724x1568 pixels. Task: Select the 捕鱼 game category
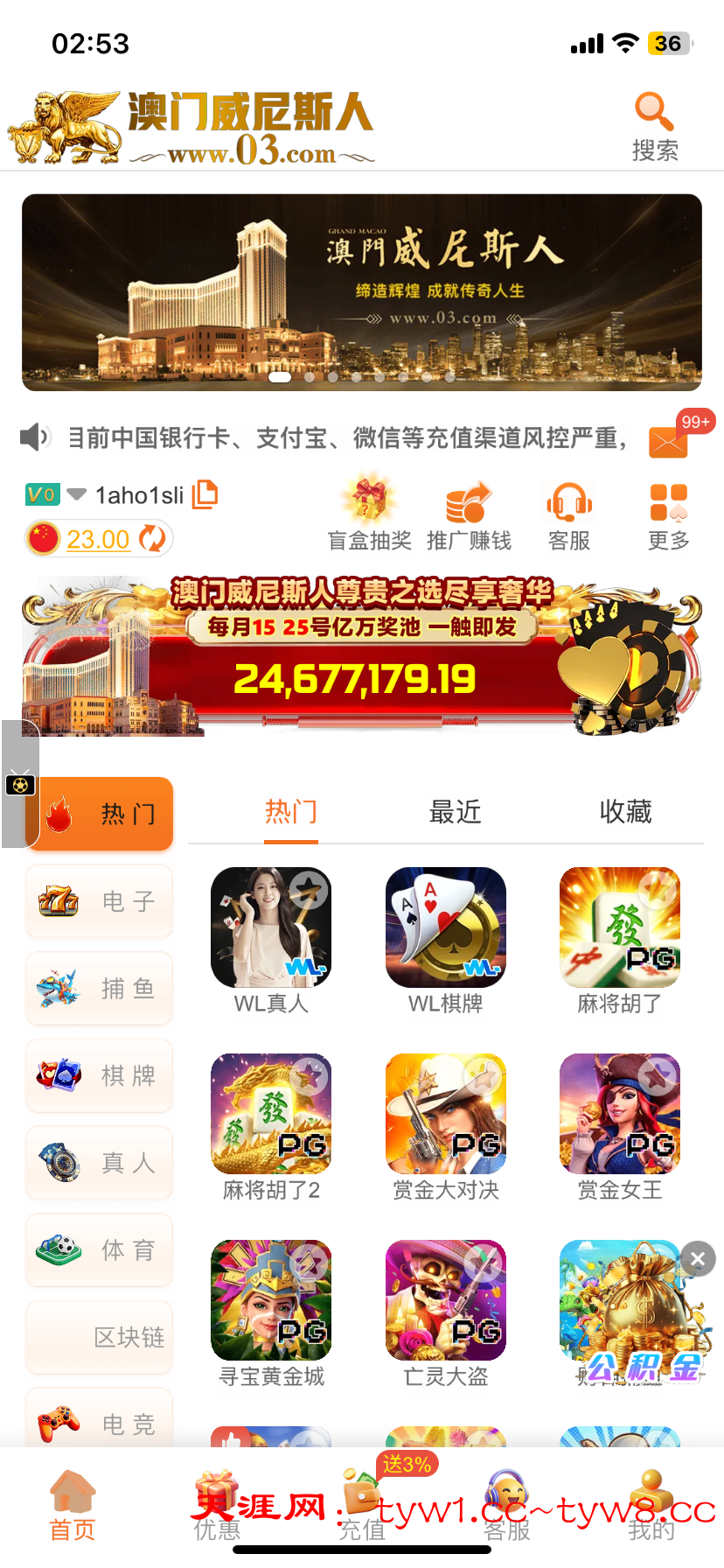tap(99, 988)
